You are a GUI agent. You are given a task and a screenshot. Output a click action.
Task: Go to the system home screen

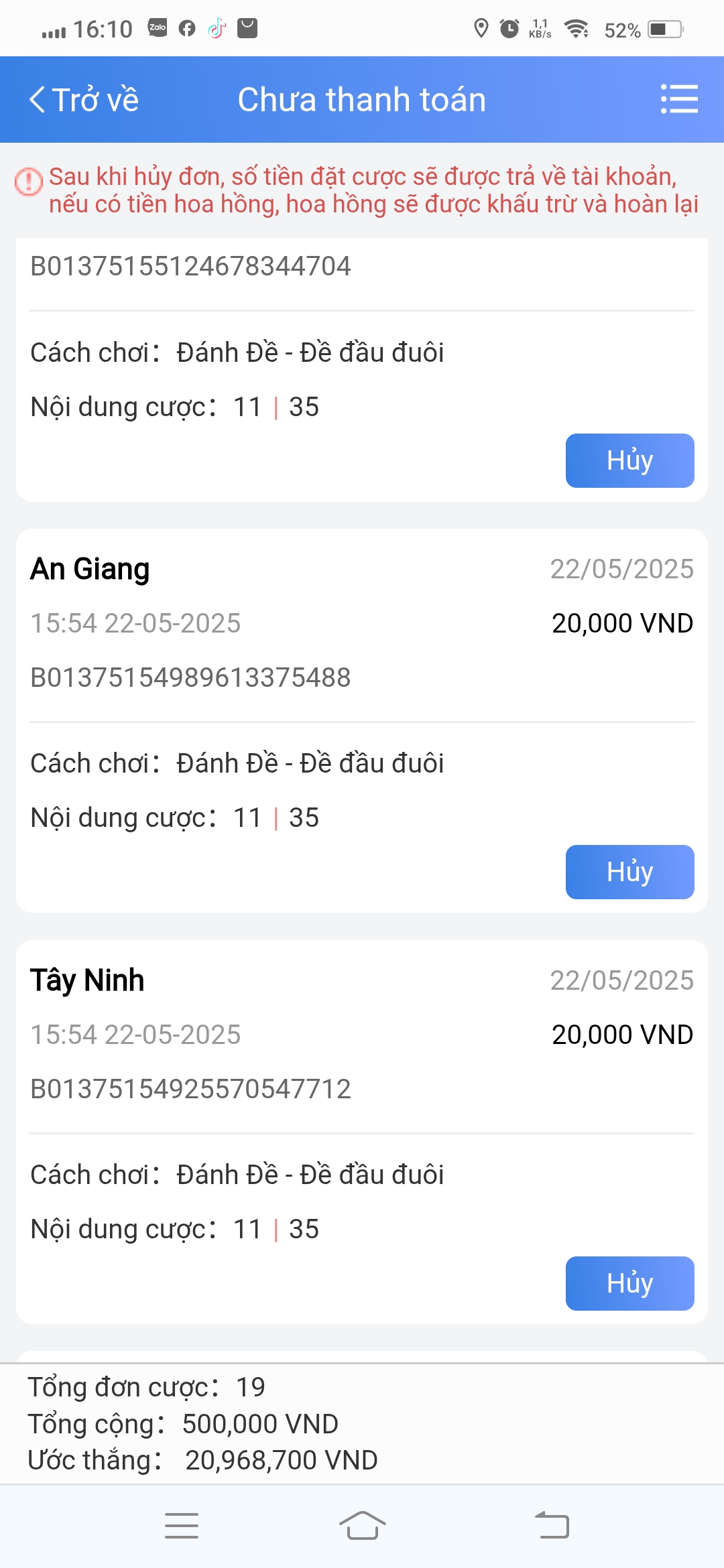[x=362, y=1526]
